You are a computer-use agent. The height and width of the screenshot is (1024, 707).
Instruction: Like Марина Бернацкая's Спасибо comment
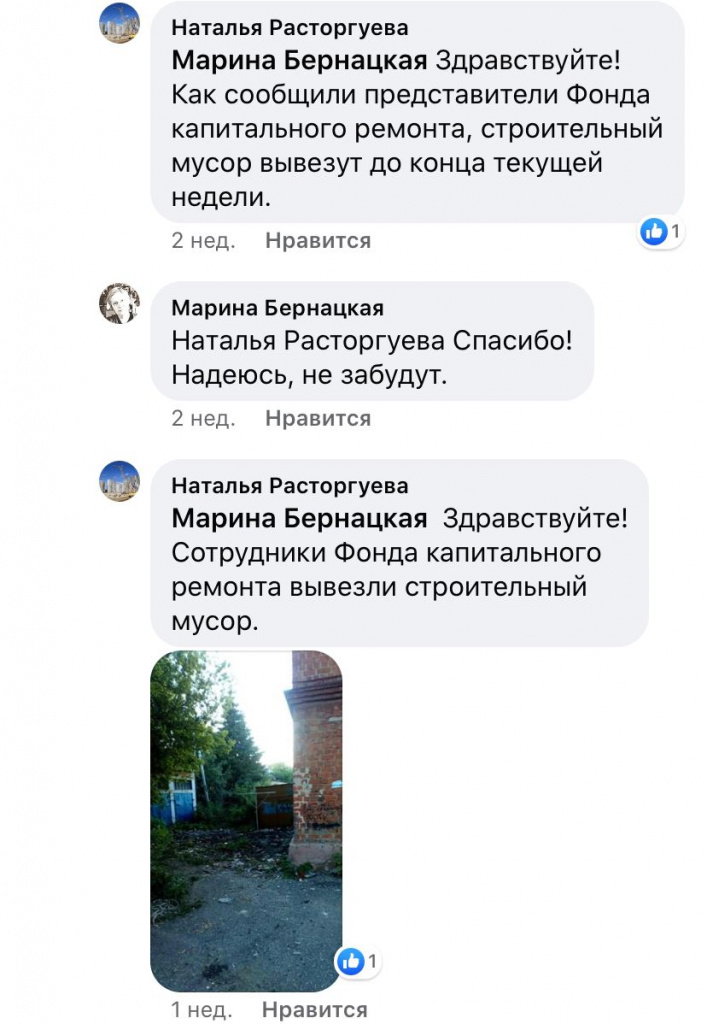(x=317, y=419)
